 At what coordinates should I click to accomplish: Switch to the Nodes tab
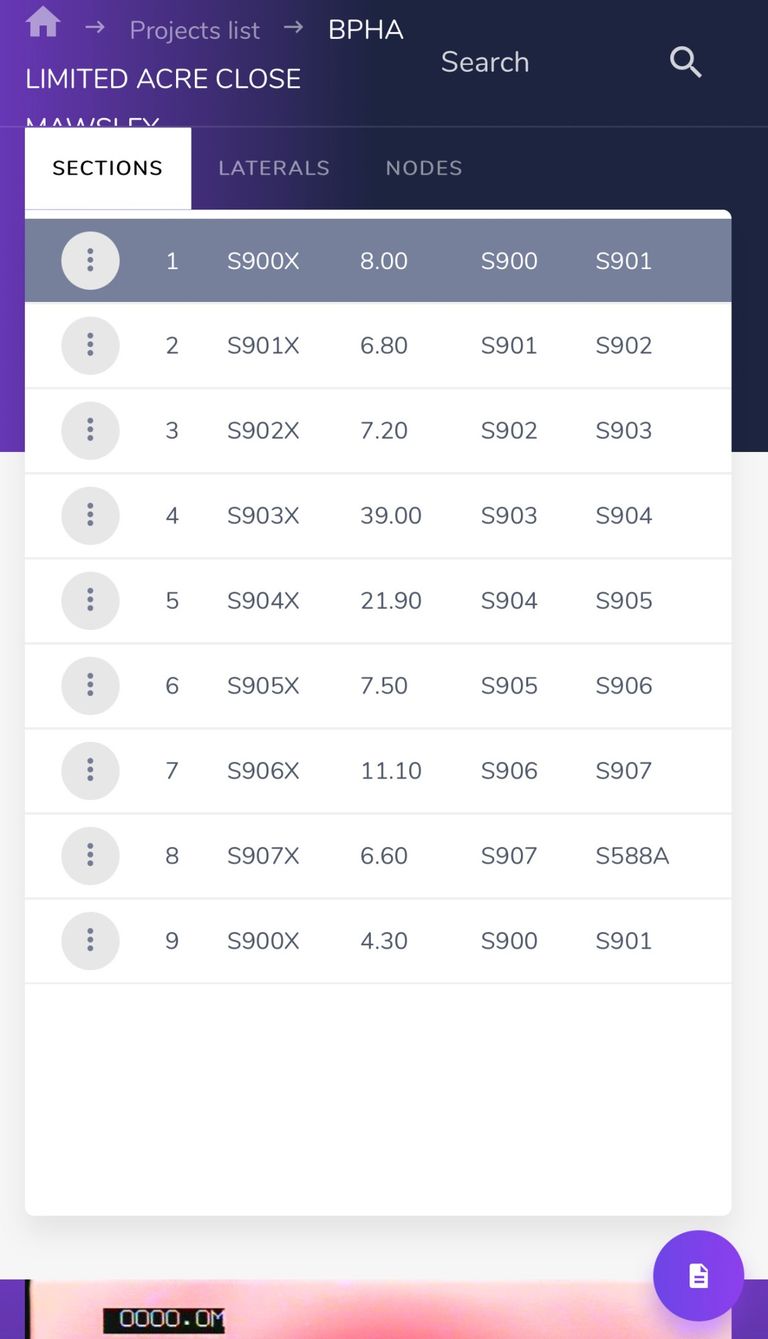(x=424, y=168)
